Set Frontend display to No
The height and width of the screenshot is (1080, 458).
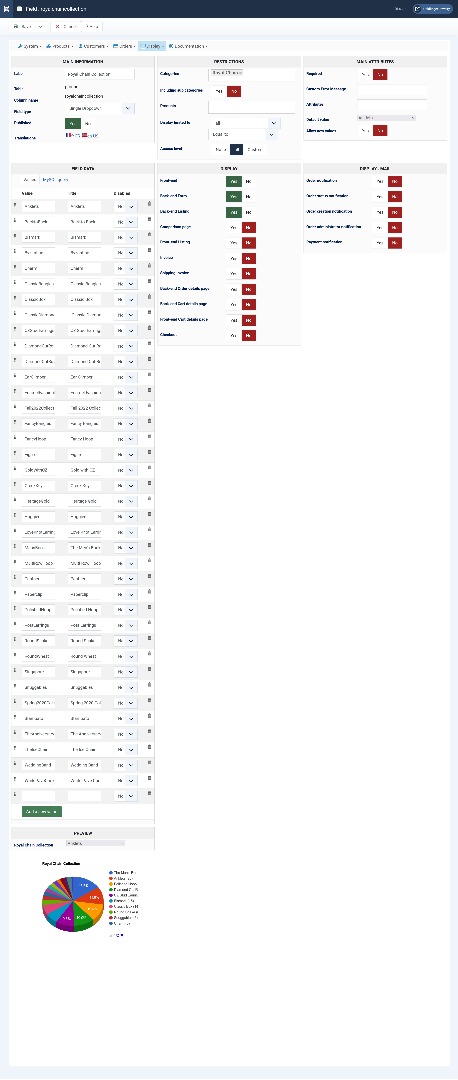tap(249, 181)
